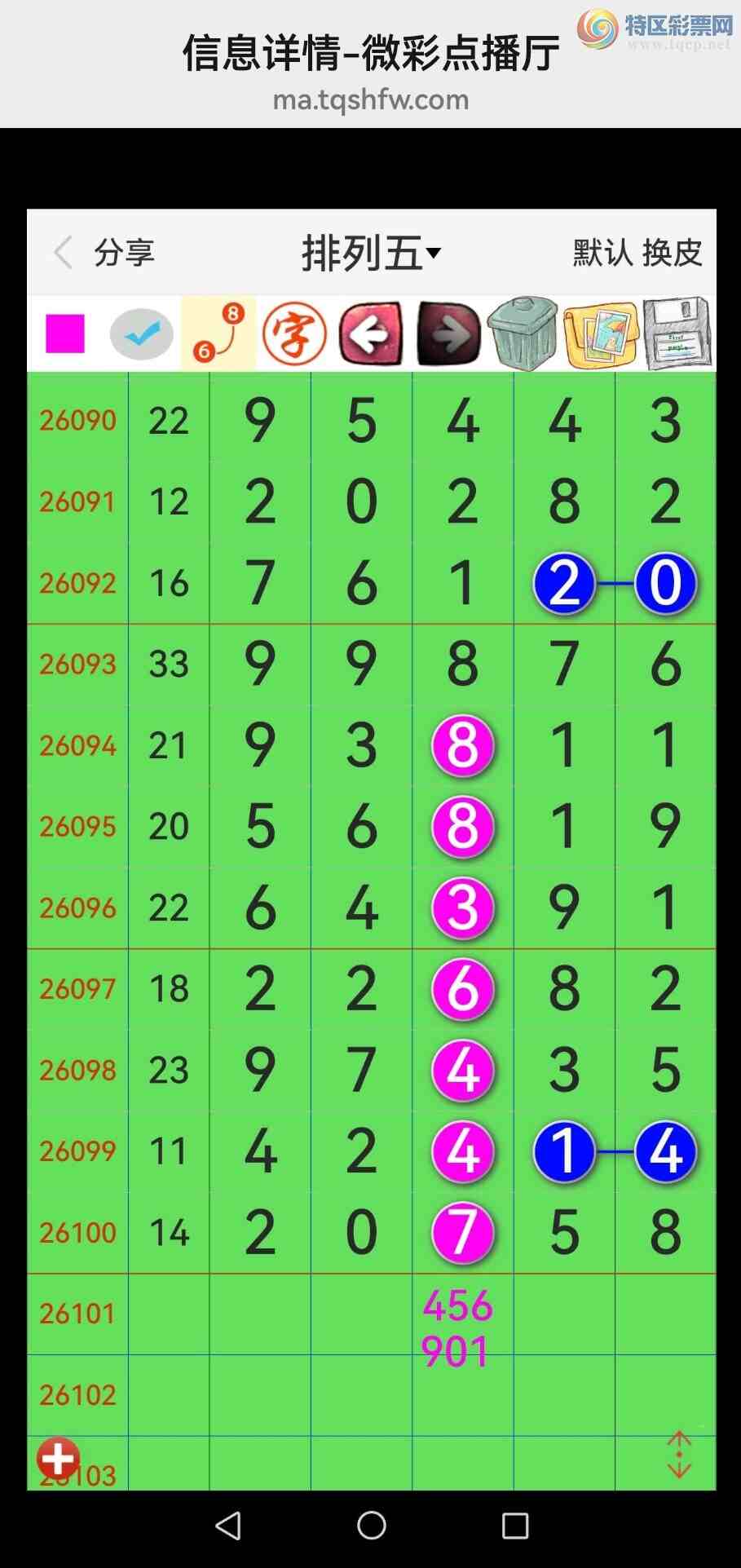Go back using the arrow beside 分享
This screenshot has width=741, height=1568.
63,253
